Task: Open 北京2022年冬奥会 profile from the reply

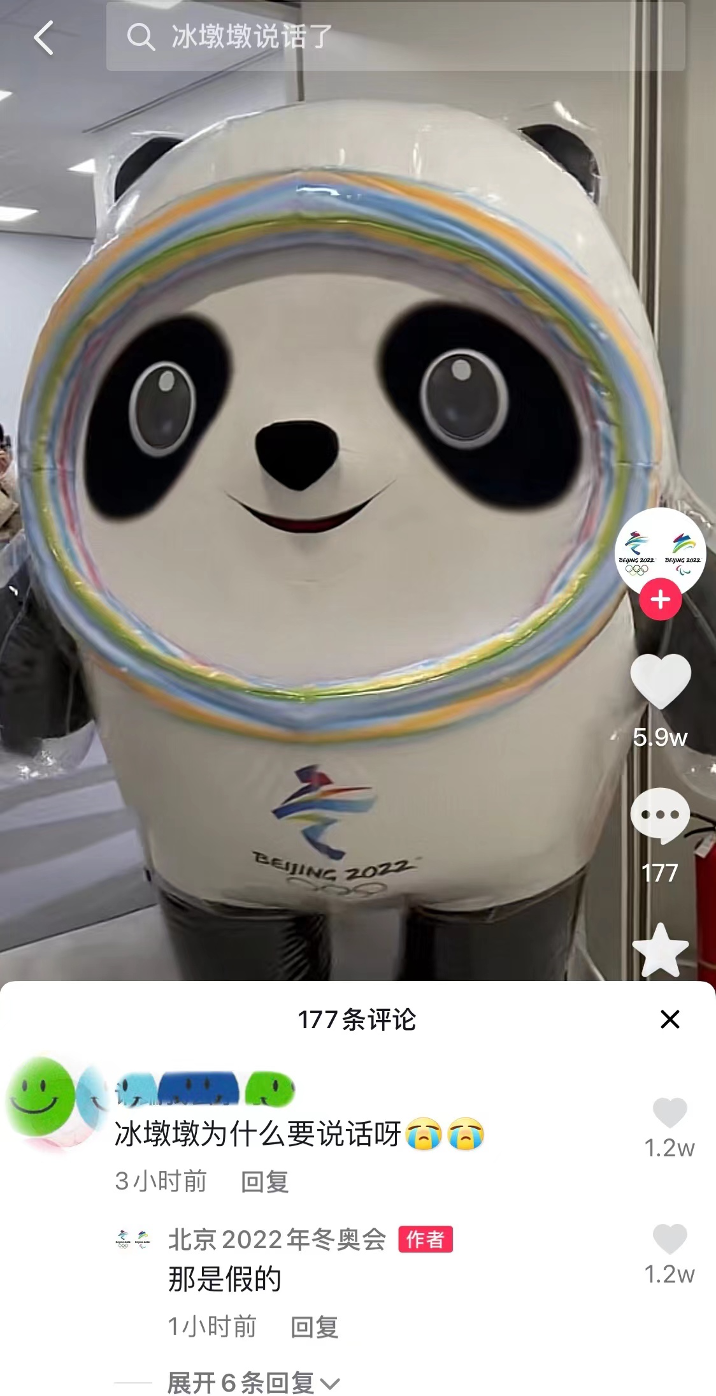Action: 276,1240
